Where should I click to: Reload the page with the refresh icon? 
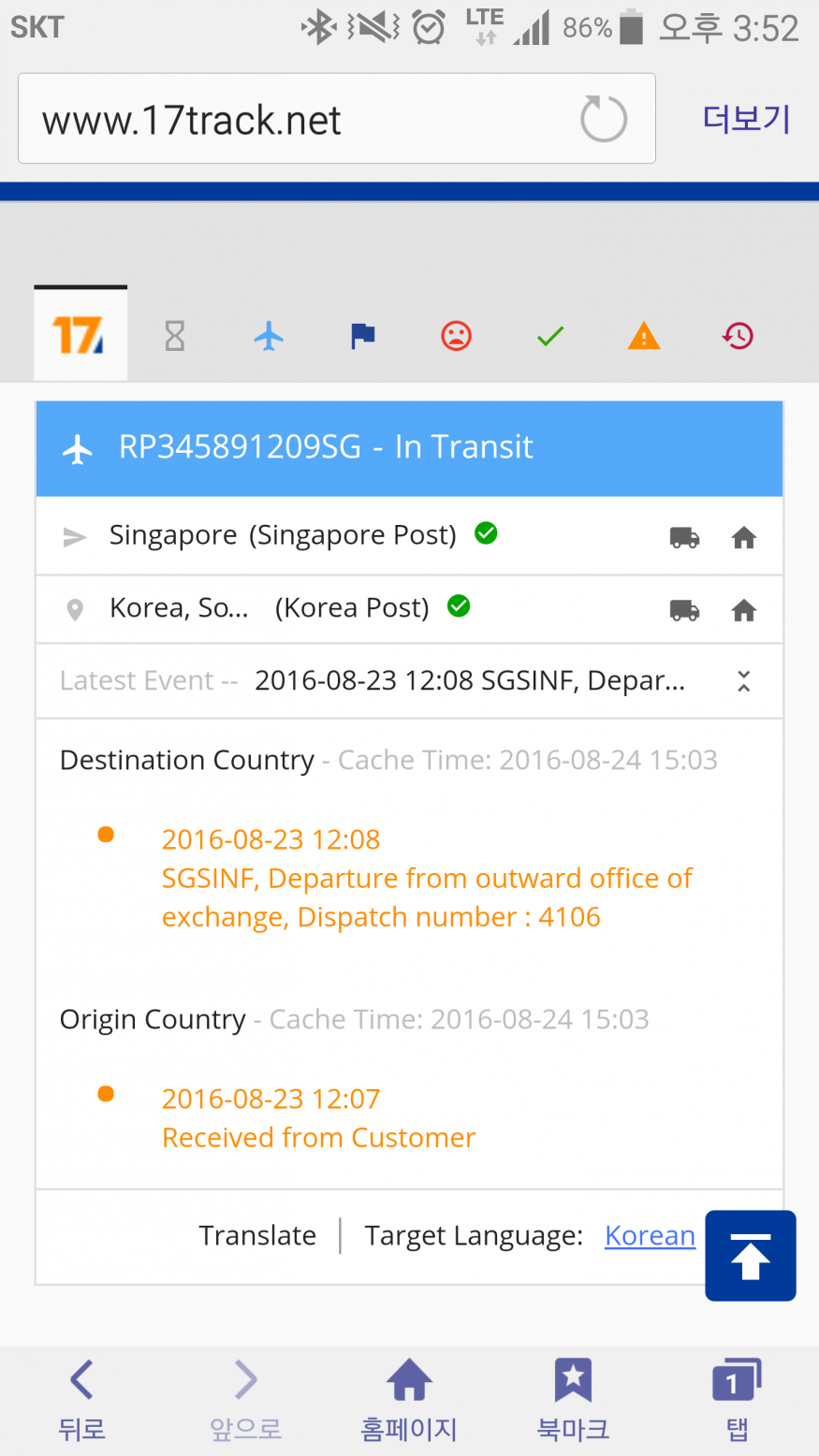coord(603,119)
